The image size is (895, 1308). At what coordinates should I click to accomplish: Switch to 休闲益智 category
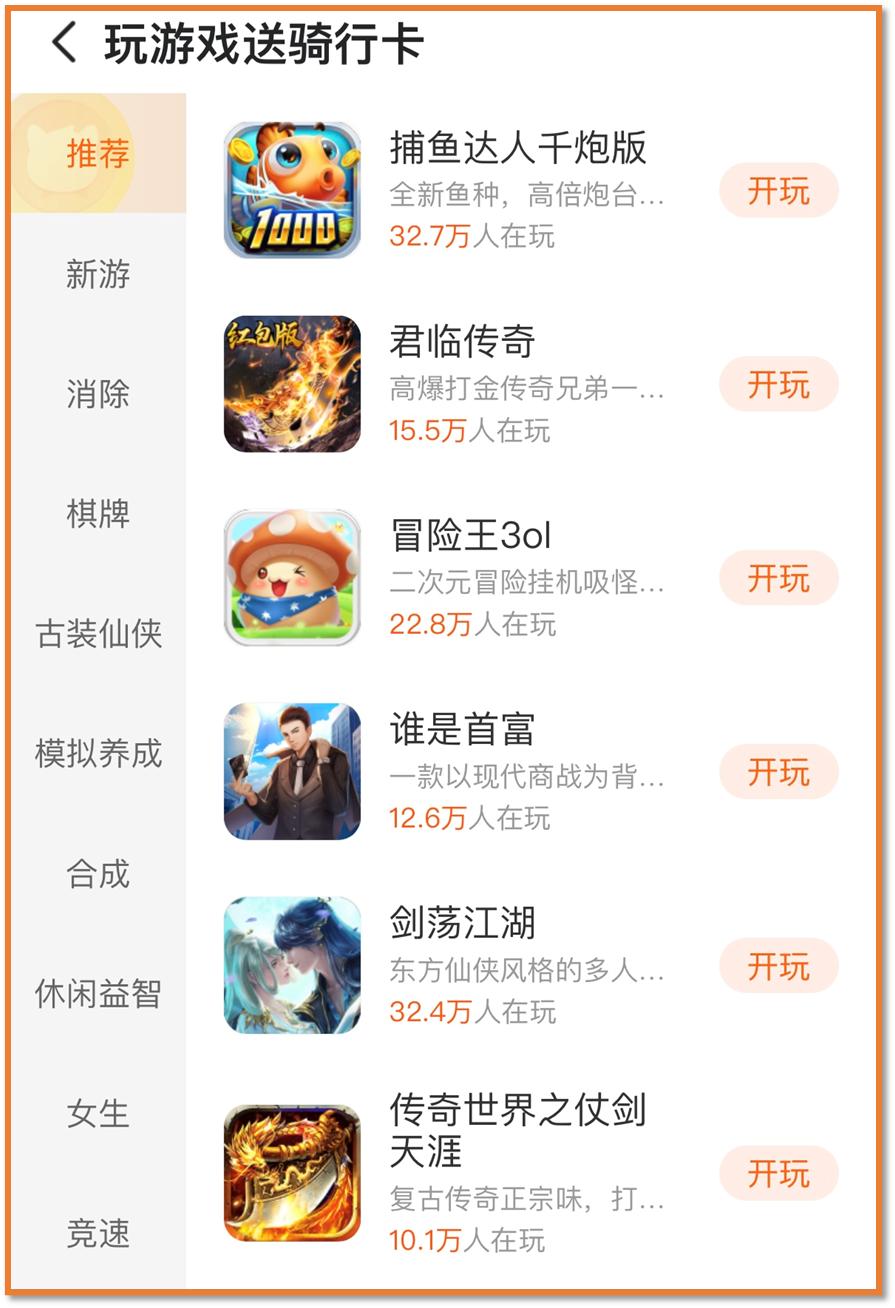click(x=98, y=994)
